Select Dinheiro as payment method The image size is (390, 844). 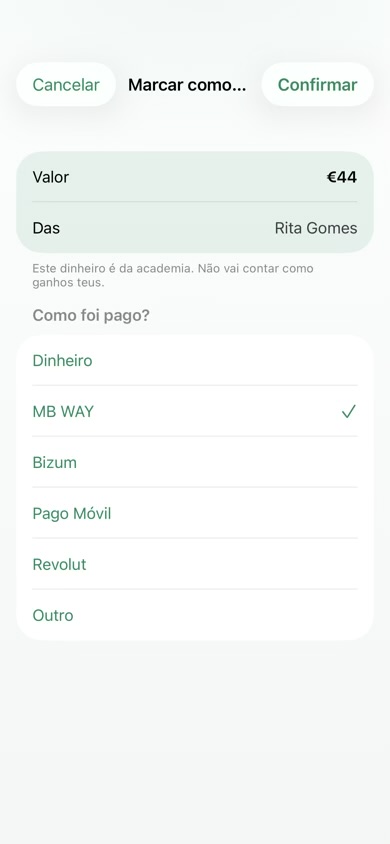click(x=195, y=361)
